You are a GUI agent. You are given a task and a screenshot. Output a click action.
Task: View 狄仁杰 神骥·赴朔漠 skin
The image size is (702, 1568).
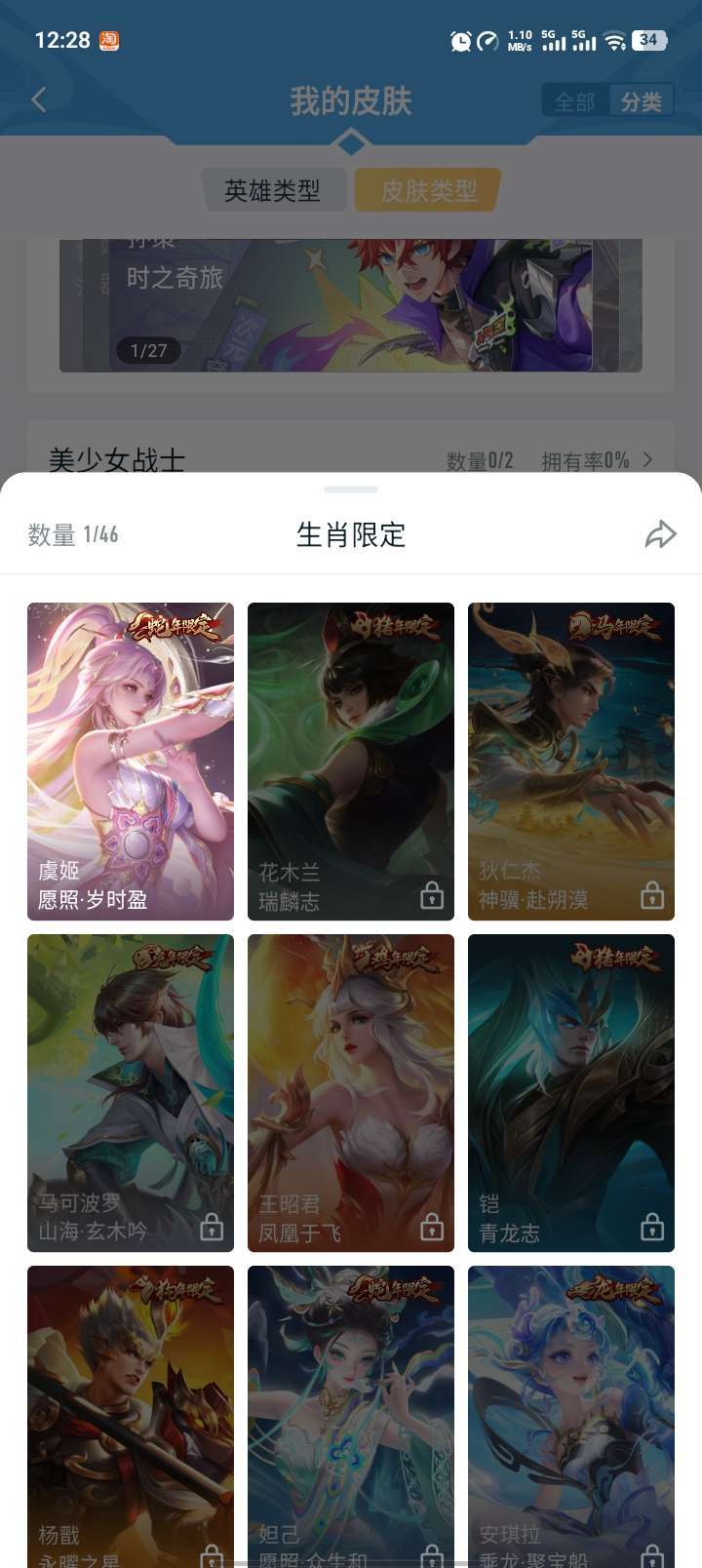coord(571,762)
